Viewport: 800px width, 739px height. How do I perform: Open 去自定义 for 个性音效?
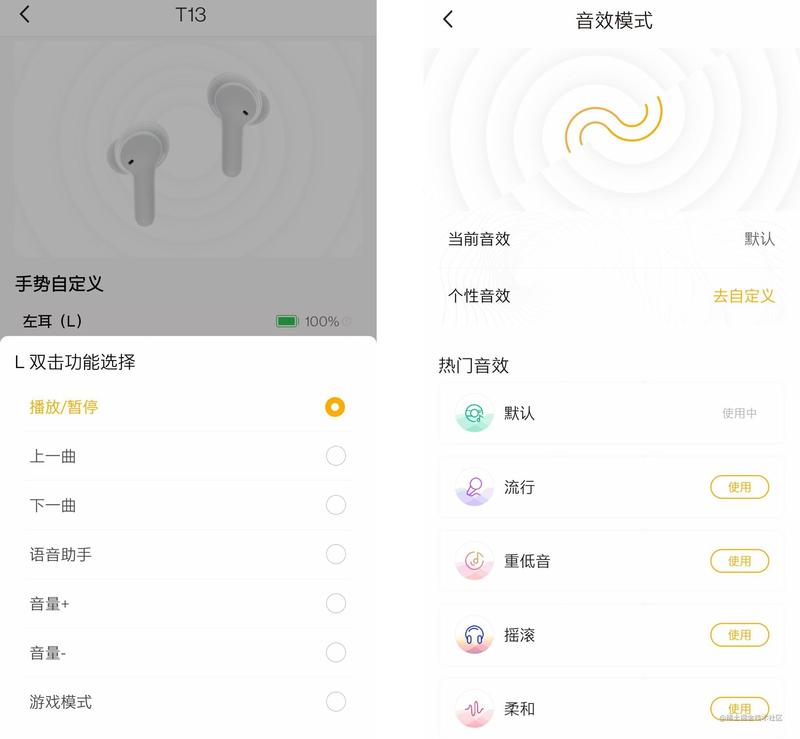[x=743, y=296]
